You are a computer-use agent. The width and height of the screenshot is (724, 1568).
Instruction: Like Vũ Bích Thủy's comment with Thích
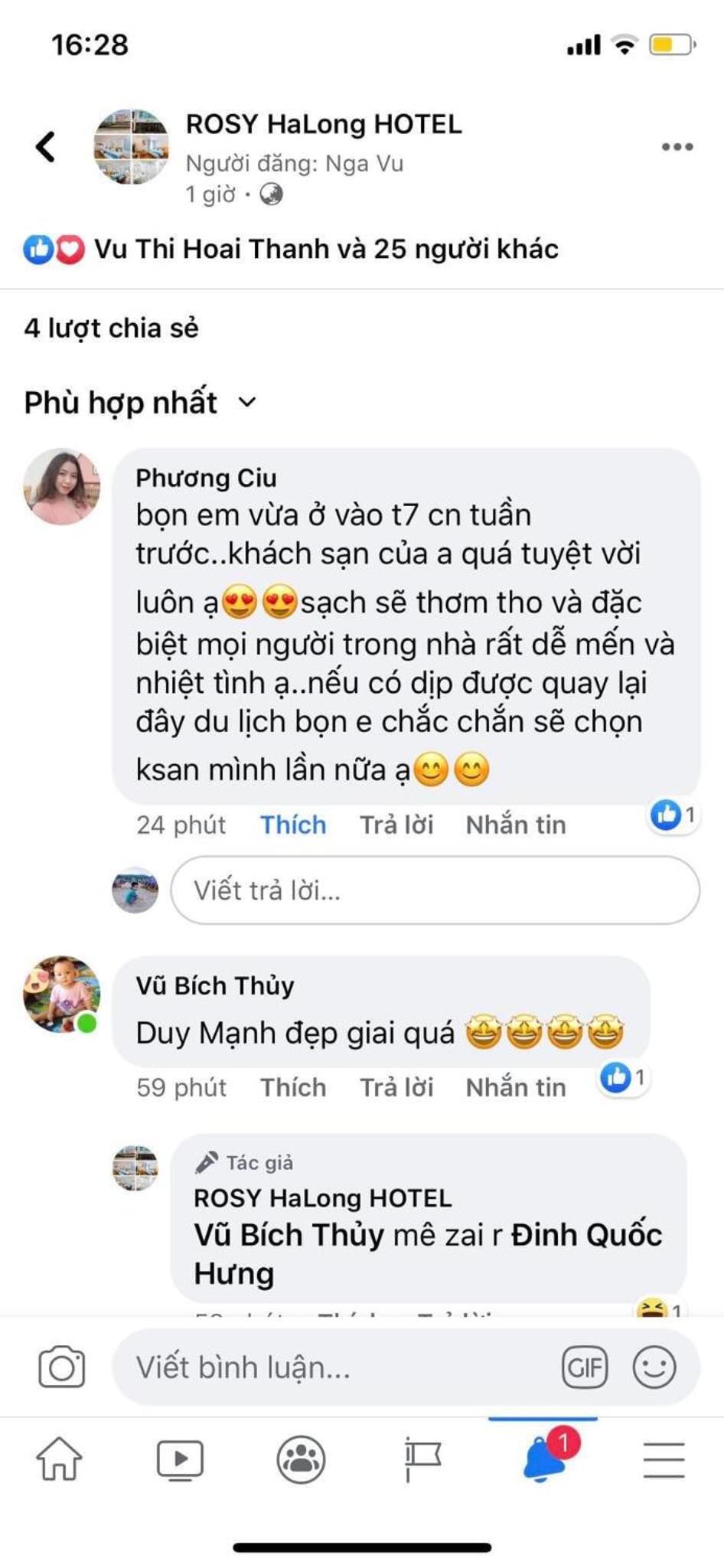pyautogui.click(x=293, y=1087)
